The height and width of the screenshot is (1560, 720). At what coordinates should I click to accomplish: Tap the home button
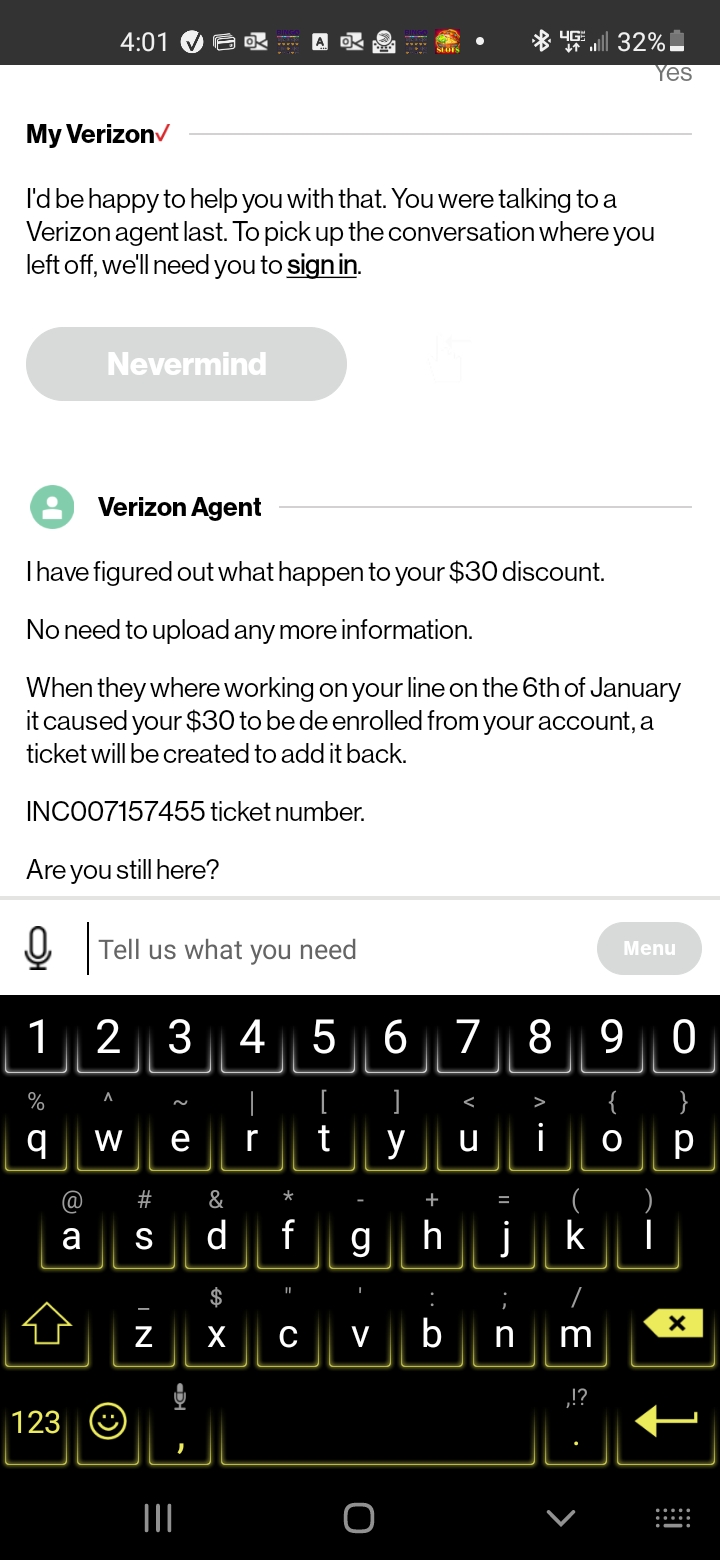click(358, 1516)
